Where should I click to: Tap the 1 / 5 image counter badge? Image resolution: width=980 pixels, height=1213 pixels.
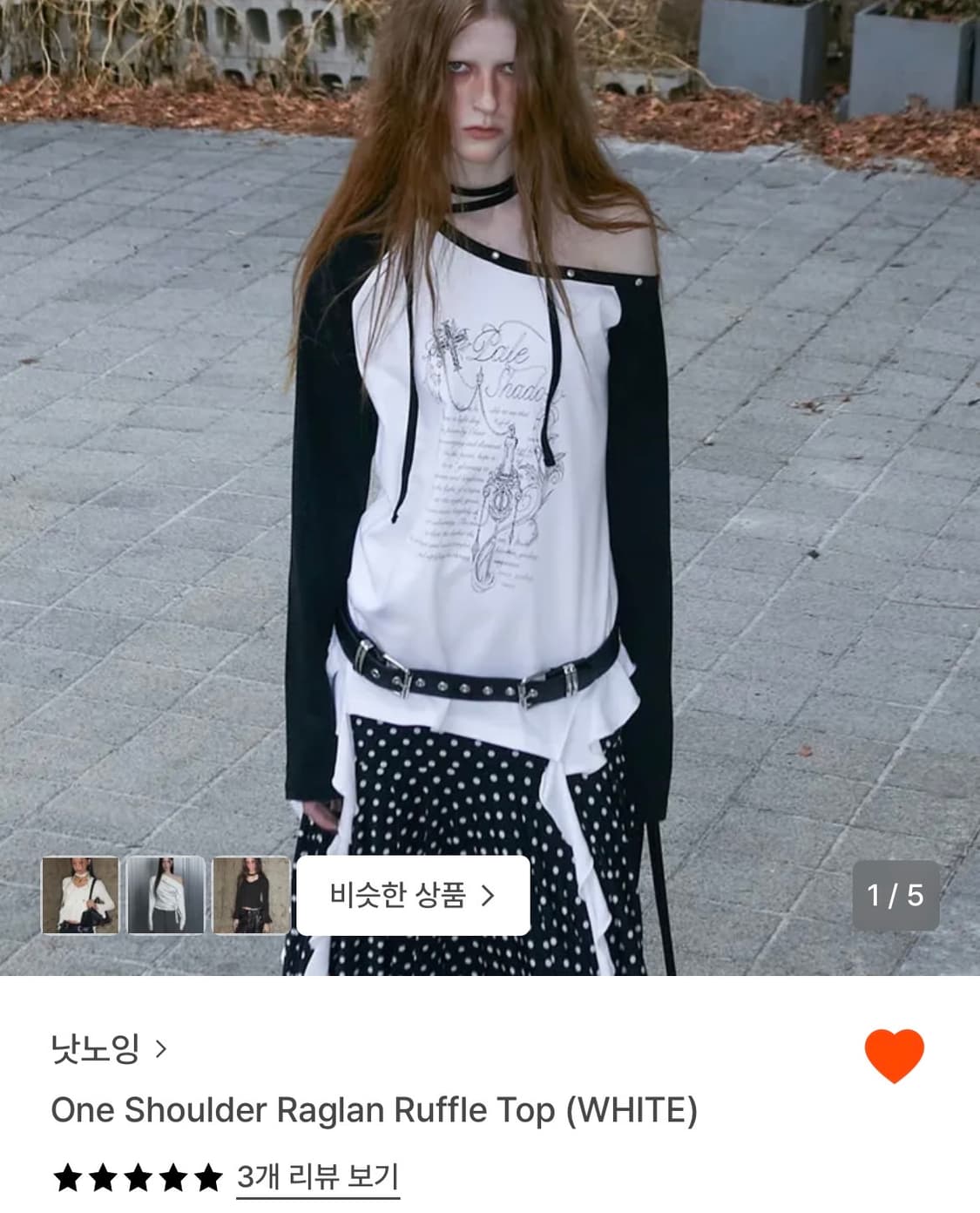point(896,891)
